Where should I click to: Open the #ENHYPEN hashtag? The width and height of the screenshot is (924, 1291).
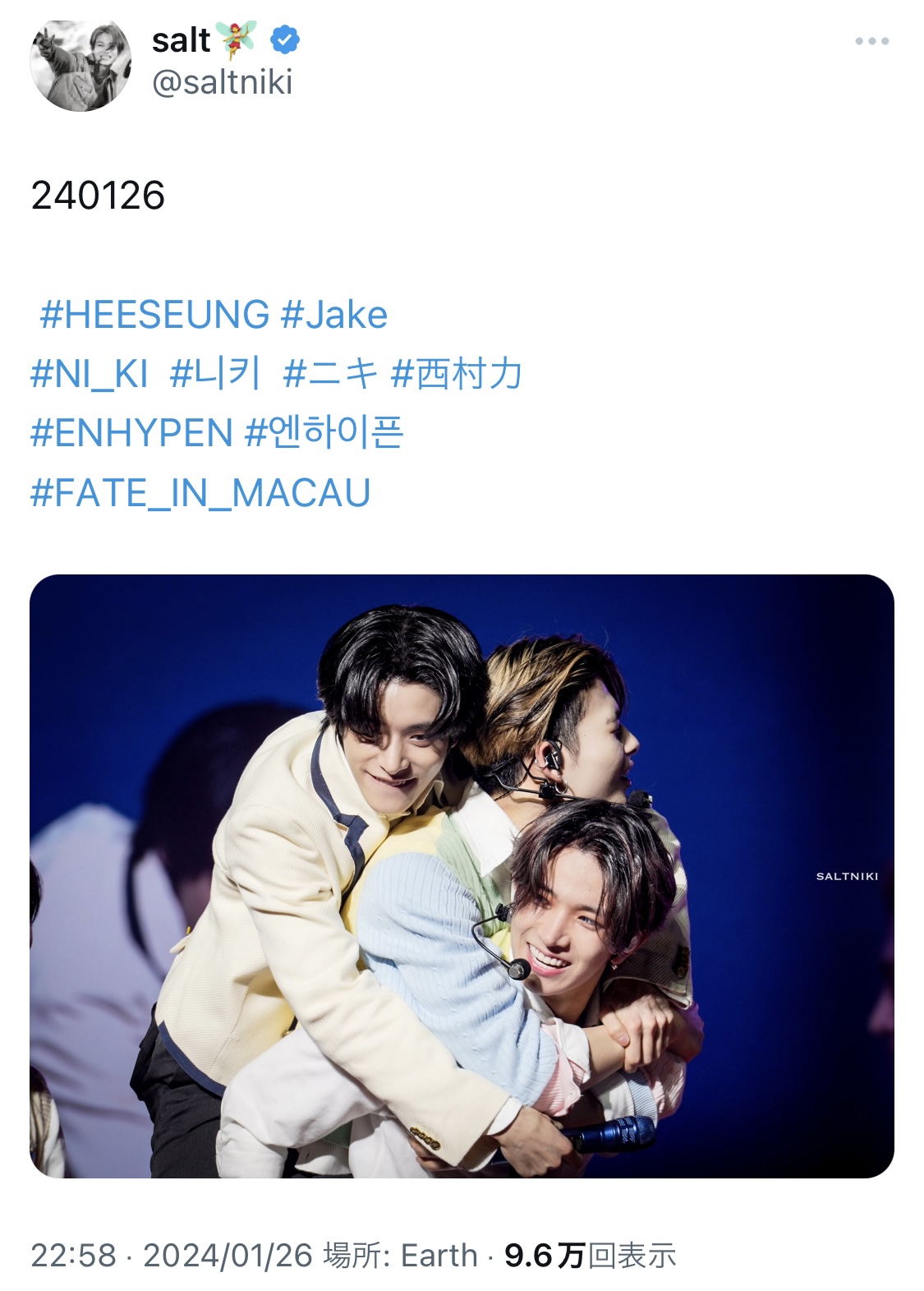131,433
